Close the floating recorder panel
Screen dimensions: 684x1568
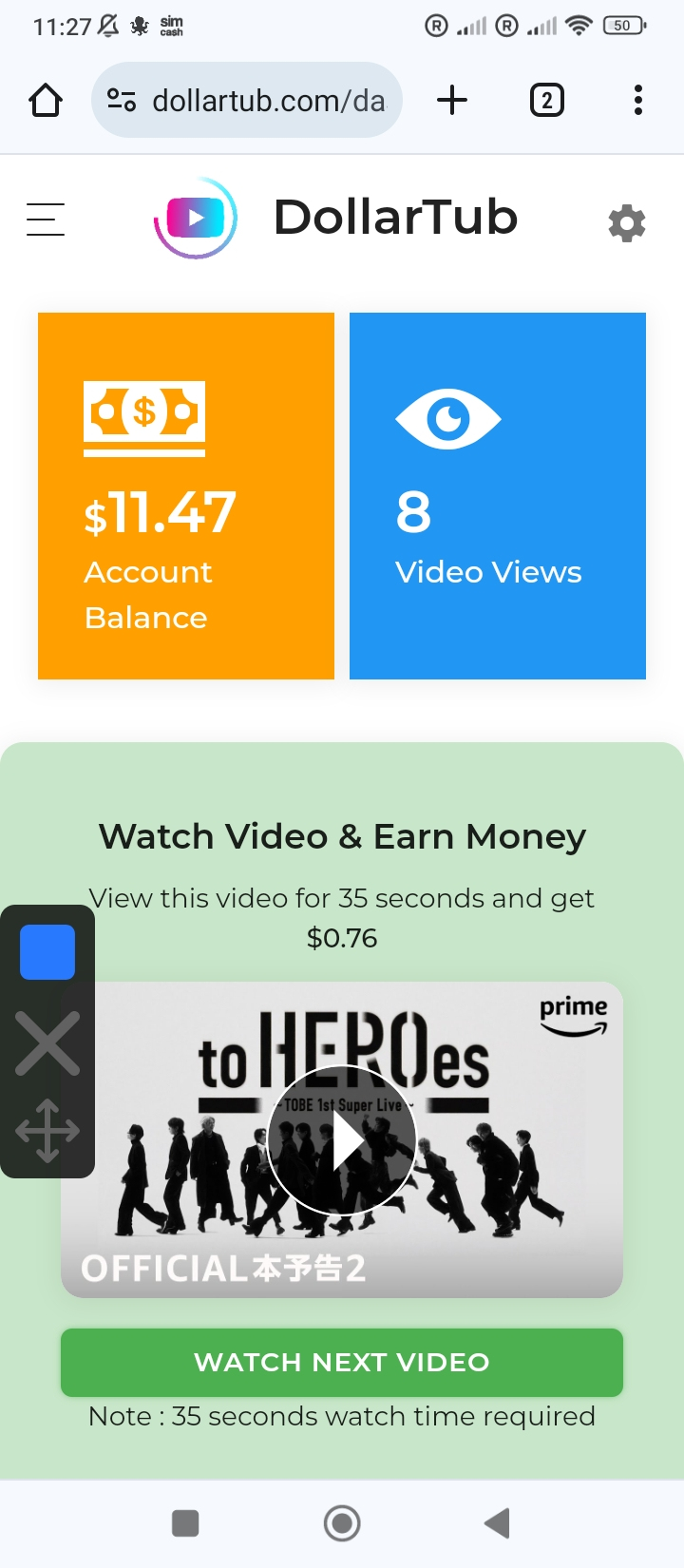tap(47, 1043)
